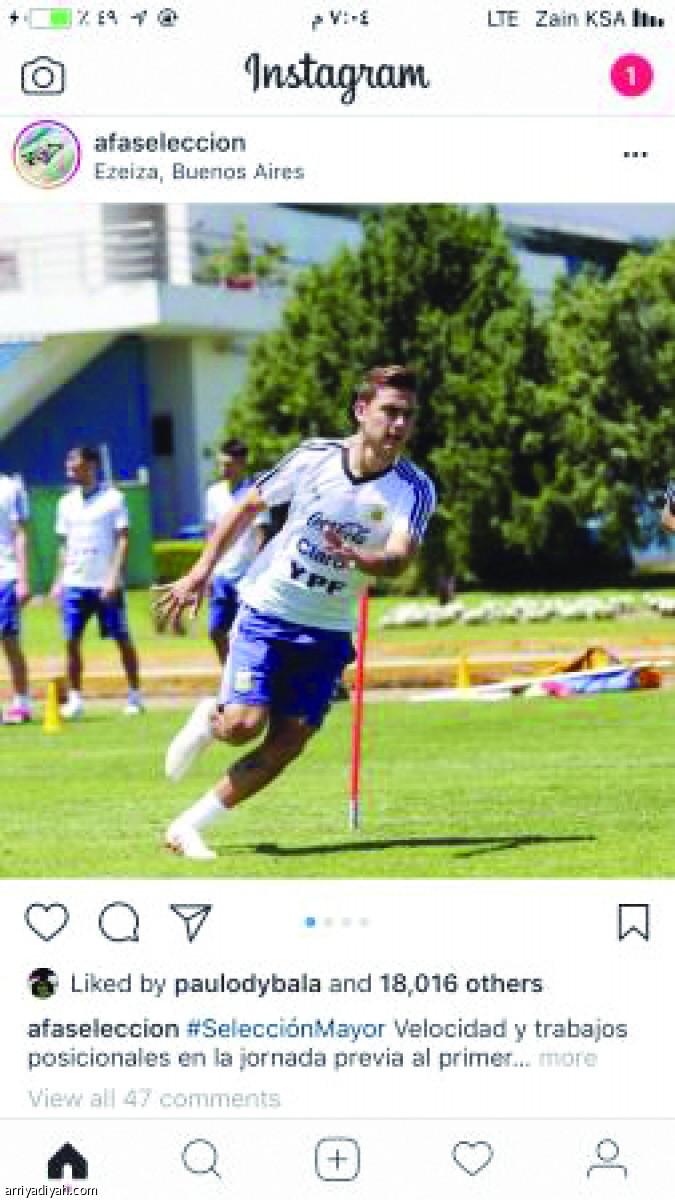Switch to the Profile tab
This screenshot has height=1200, width=675.
click(x=606, y=1160)
